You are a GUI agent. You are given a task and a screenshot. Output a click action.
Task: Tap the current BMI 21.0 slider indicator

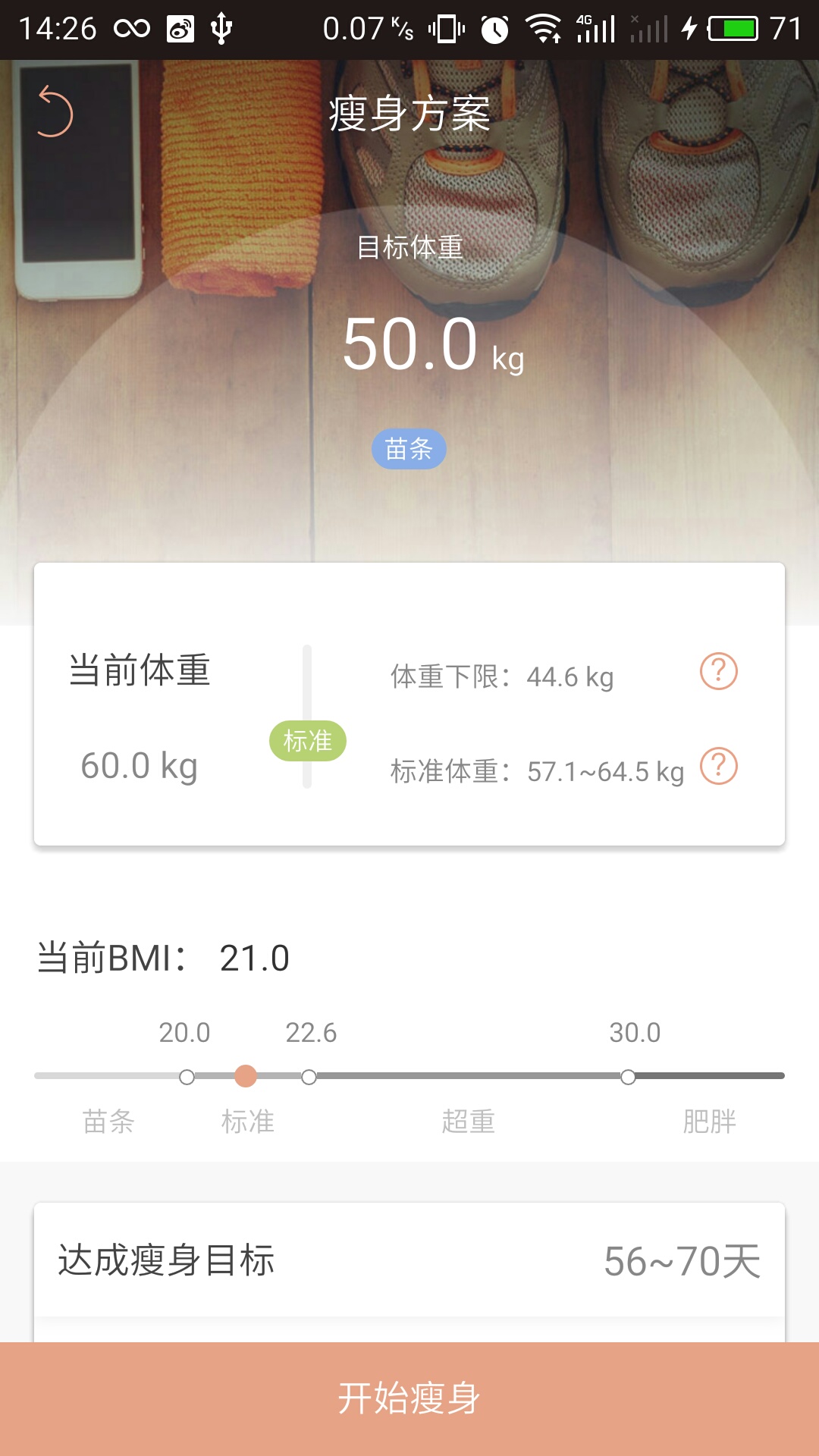point(246,1075)
